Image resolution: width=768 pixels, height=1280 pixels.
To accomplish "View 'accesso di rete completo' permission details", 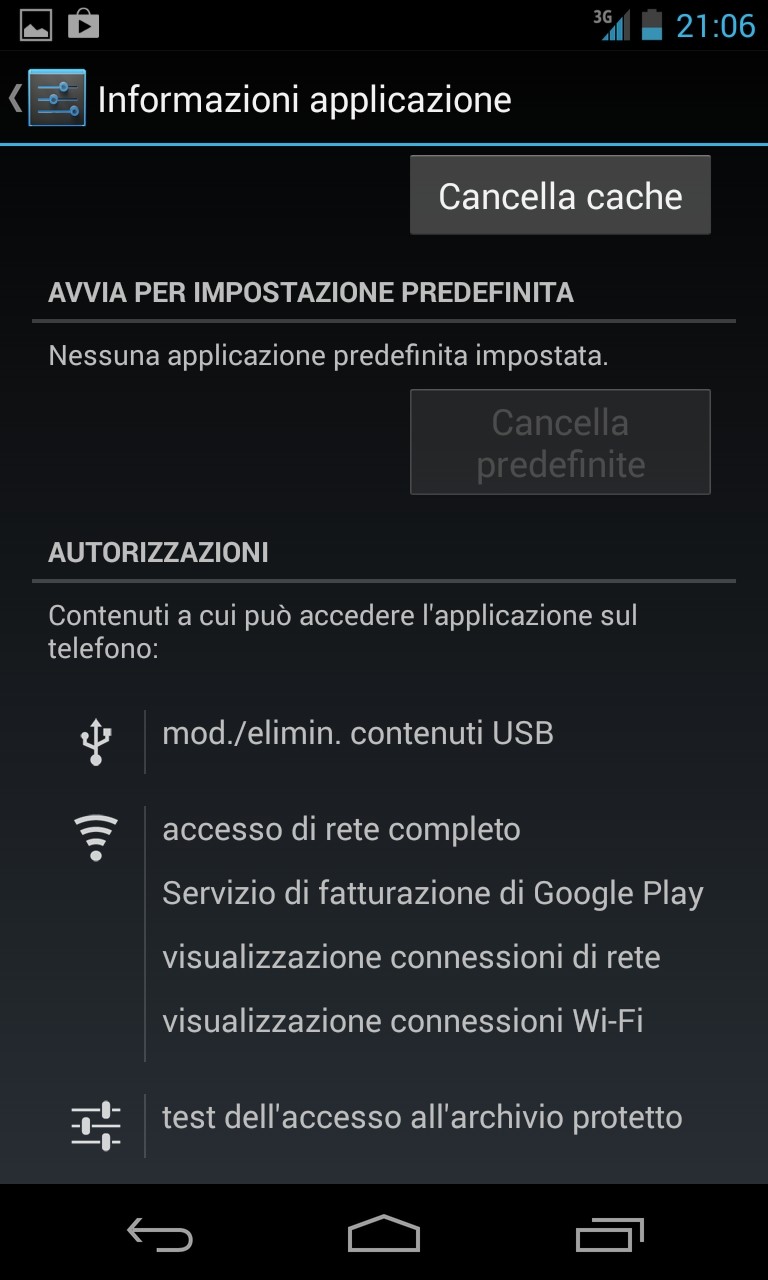I will point(341,829).
